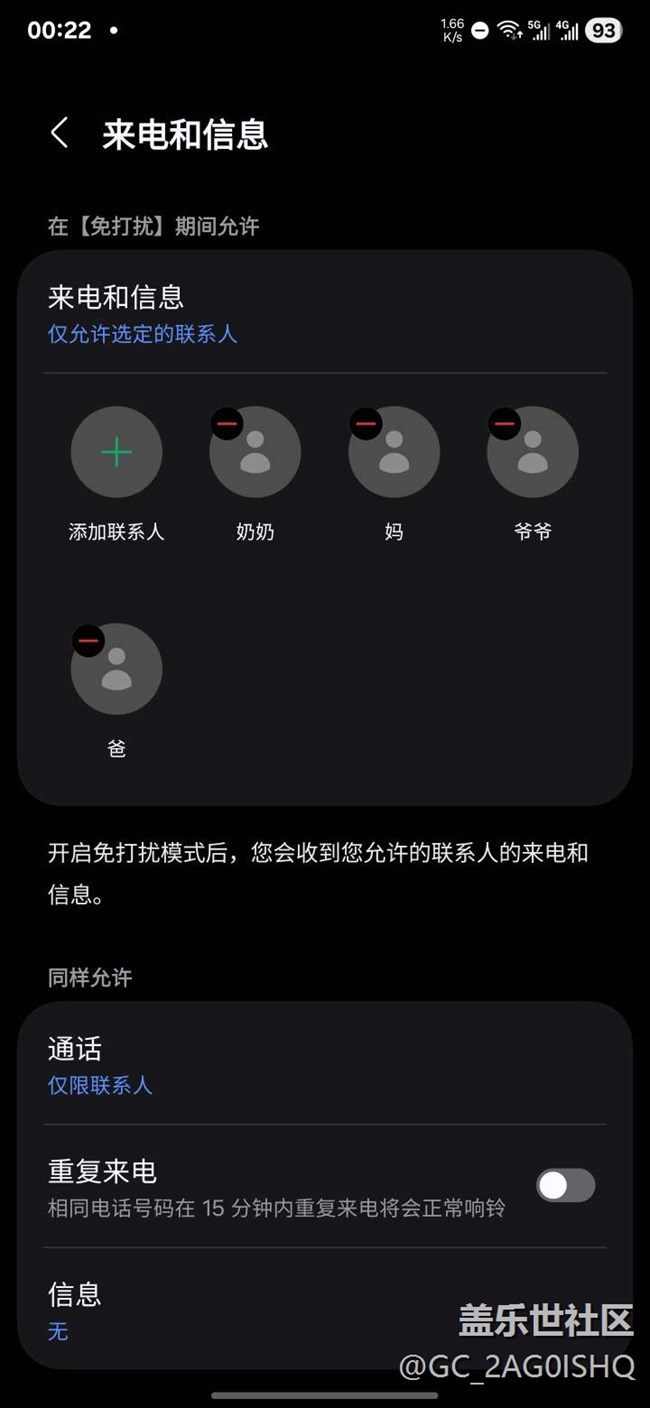Remove 爸 from allowed contacts

[89, 640]
